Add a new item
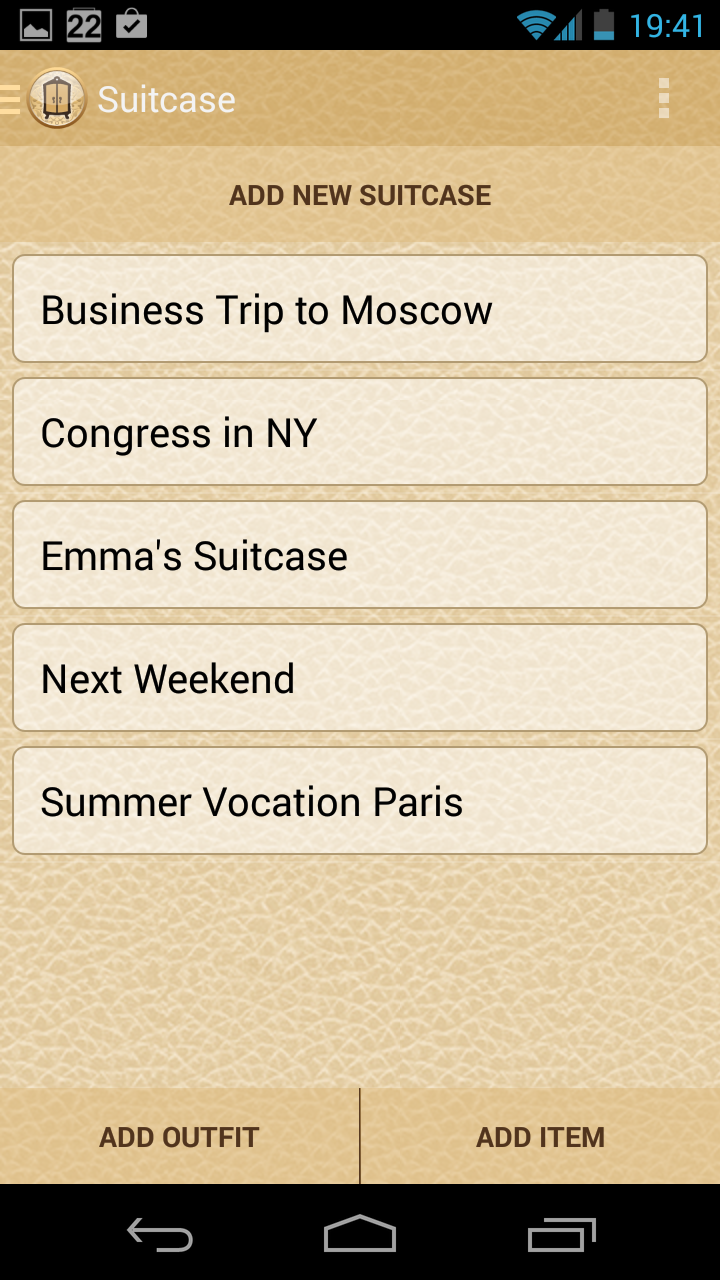Viewport: 720px width, 1280px height. click(540, 1137)
